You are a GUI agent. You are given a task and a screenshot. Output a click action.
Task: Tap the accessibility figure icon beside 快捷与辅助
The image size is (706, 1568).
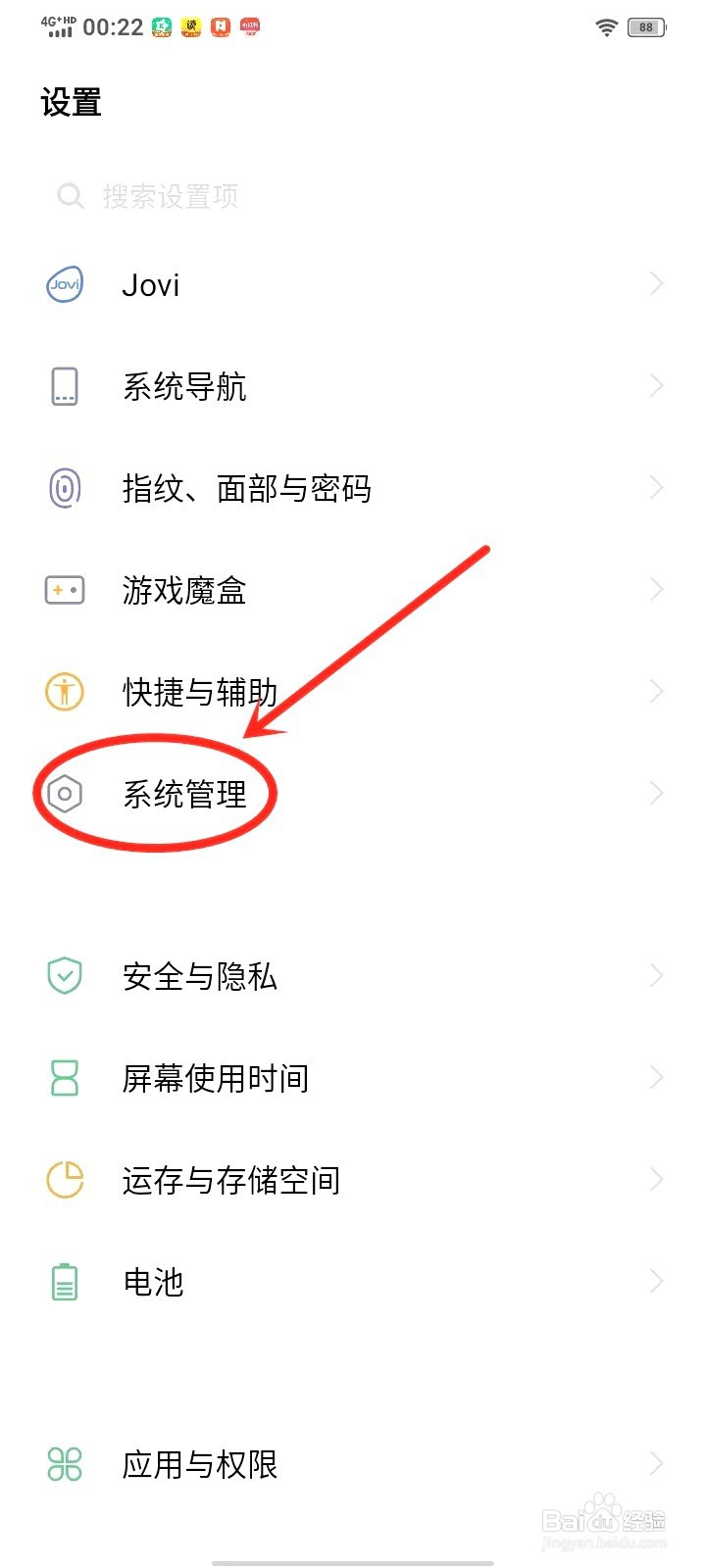[63, 691]
